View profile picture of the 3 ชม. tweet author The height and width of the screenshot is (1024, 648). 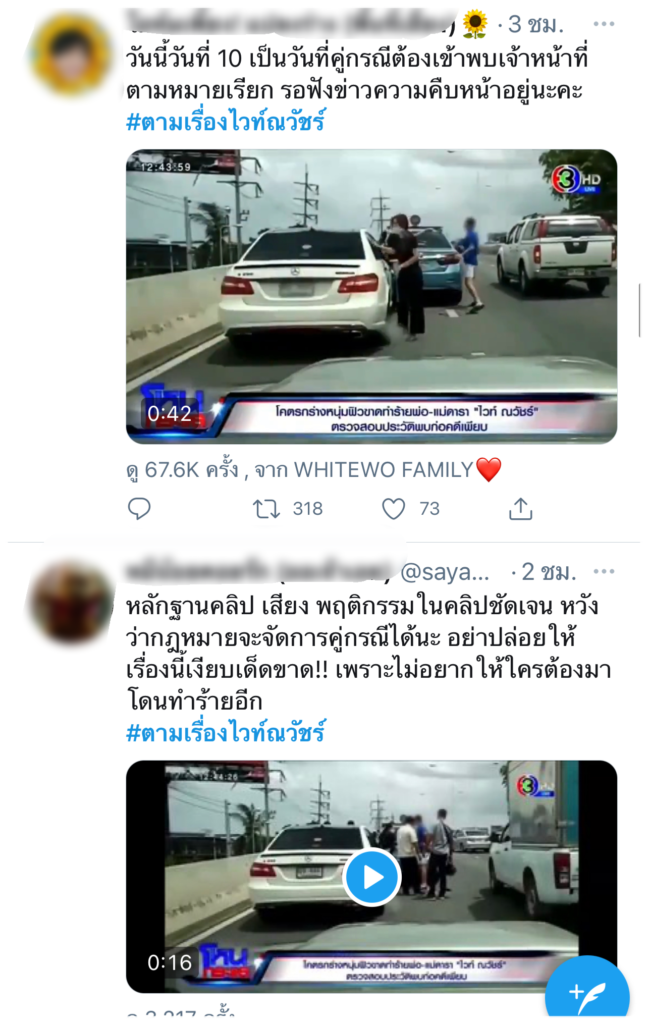(x=70, y=57)
